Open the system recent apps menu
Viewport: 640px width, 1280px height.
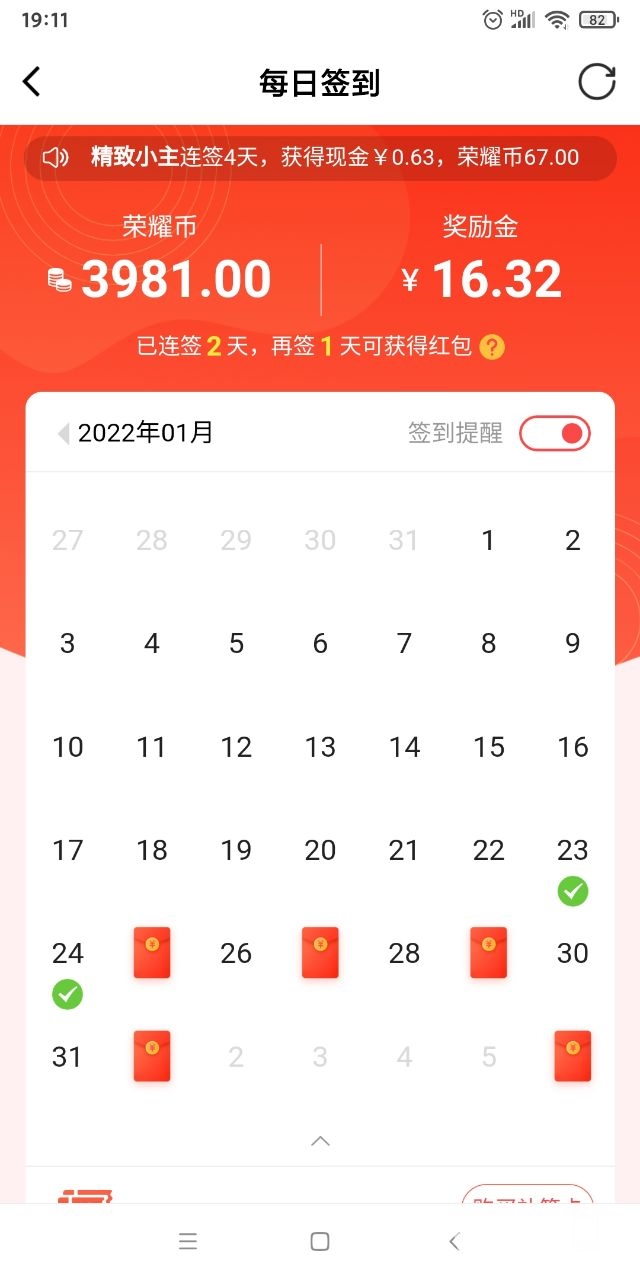188,1241
